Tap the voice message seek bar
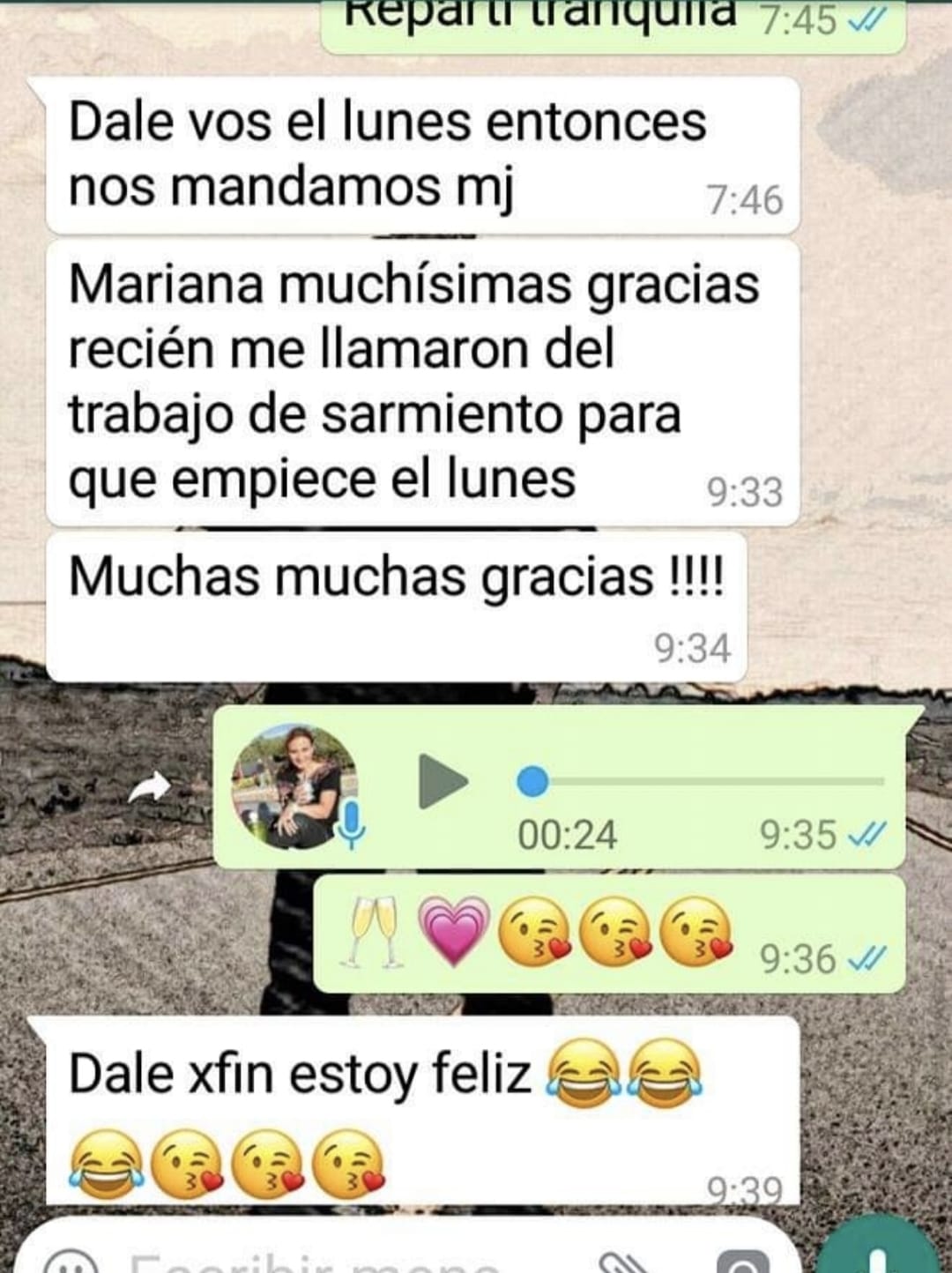 point(707,781)
